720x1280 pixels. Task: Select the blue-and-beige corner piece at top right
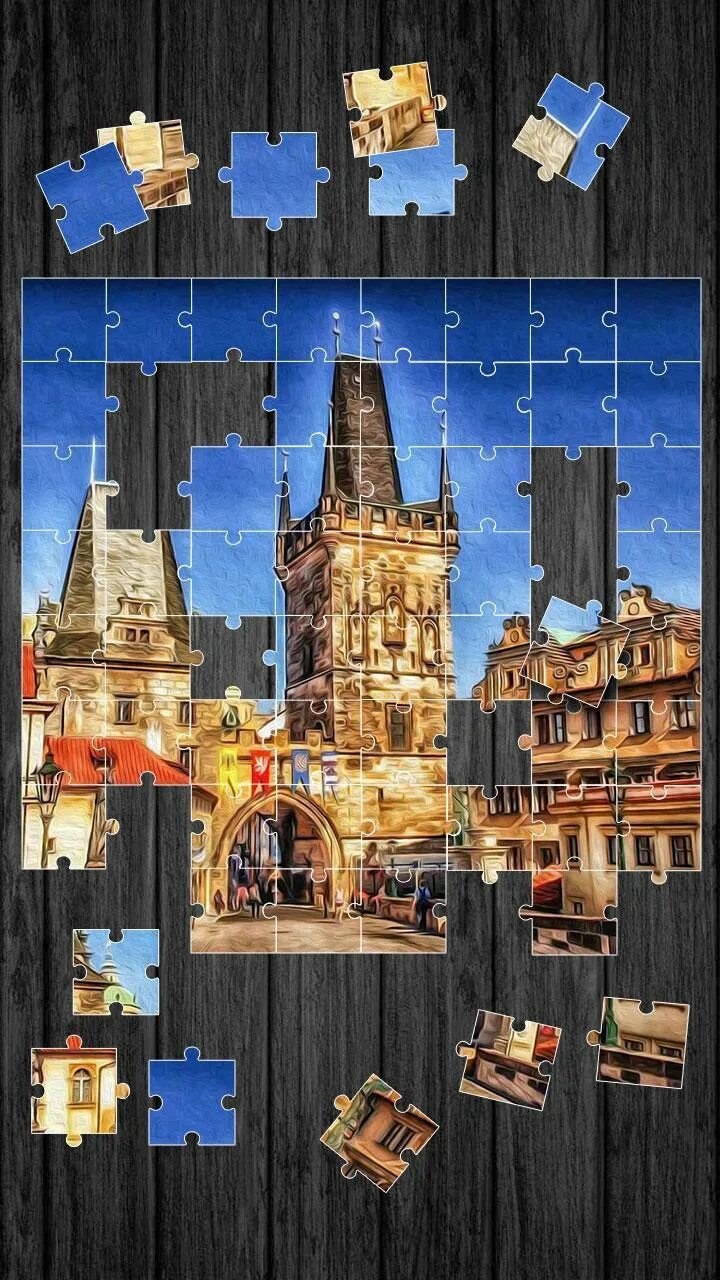click(571, 131)
